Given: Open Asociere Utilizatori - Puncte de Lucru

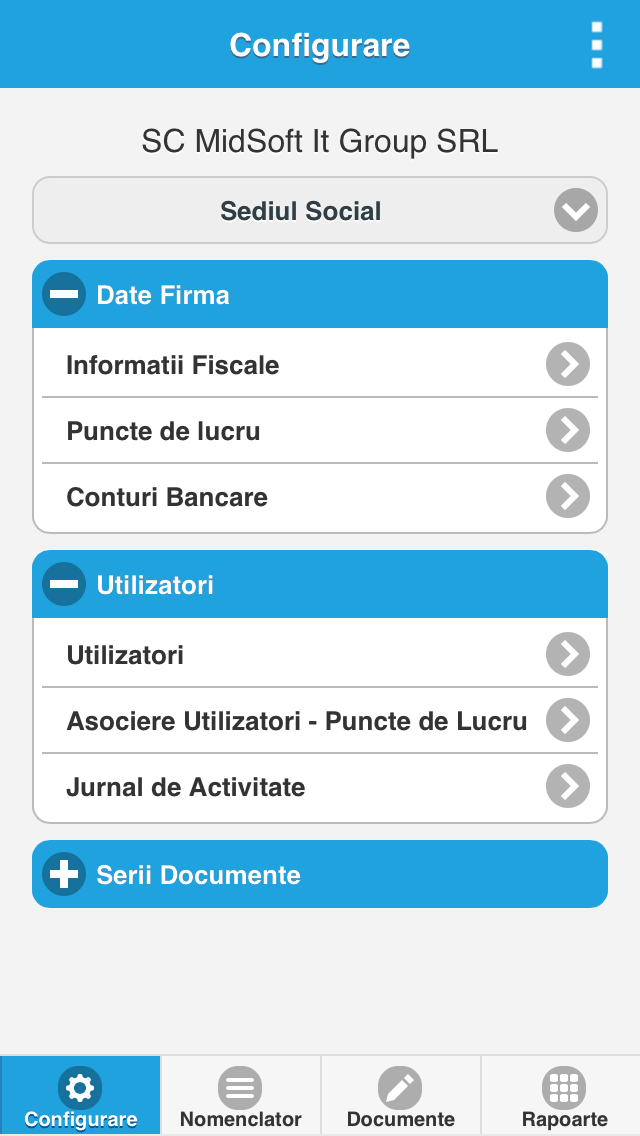Looking at the screenshot, I should pos(320,721).
